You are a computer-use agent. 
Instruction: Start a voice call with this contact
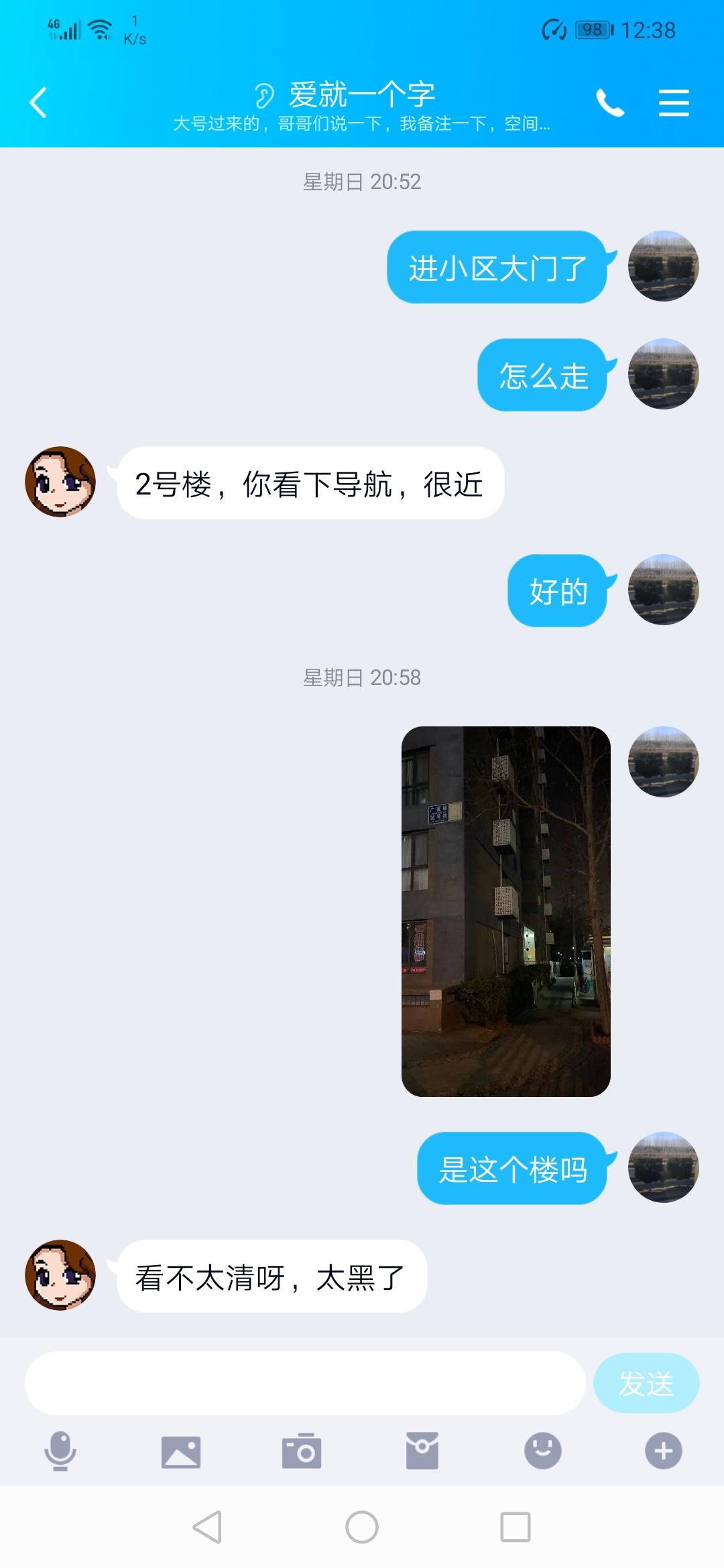click(x=609, y=103)
